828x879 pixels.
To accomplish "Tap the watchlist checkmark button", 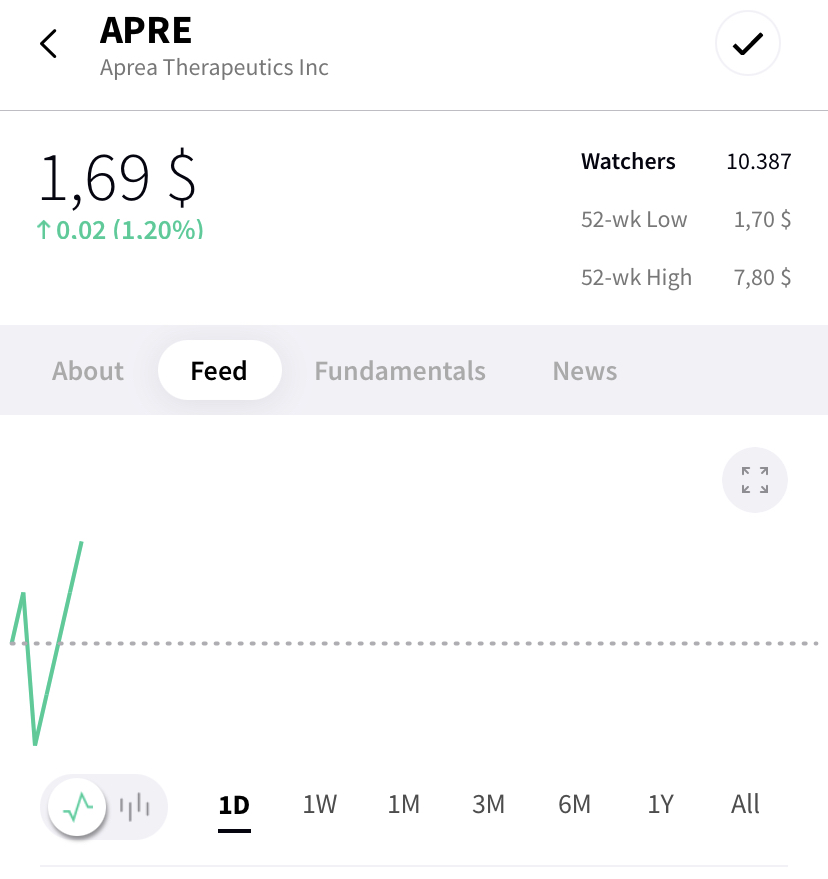I will [748, 43].
